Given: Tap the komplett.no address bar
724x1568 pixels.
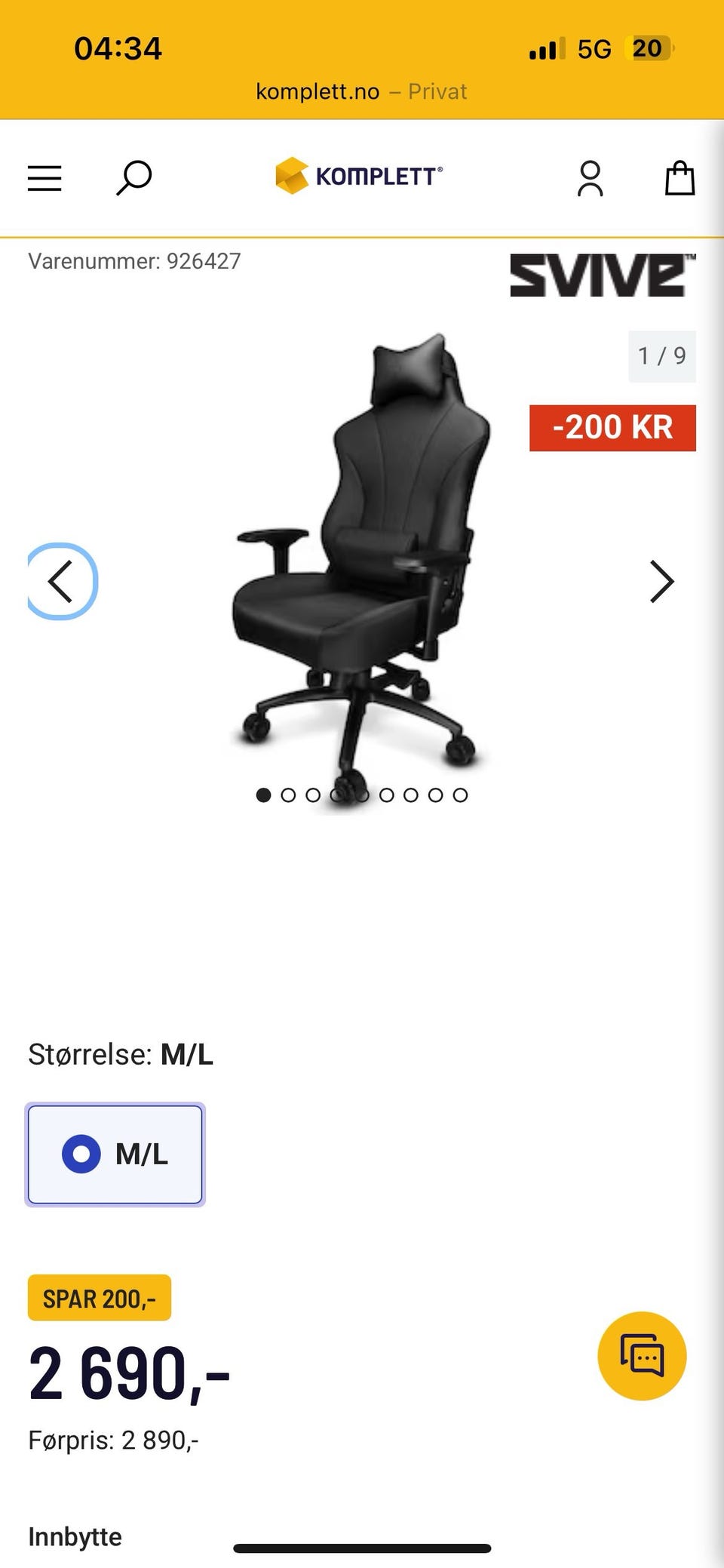Looking at the screenshot, I should pyautogui.click(x=361, y=91).
